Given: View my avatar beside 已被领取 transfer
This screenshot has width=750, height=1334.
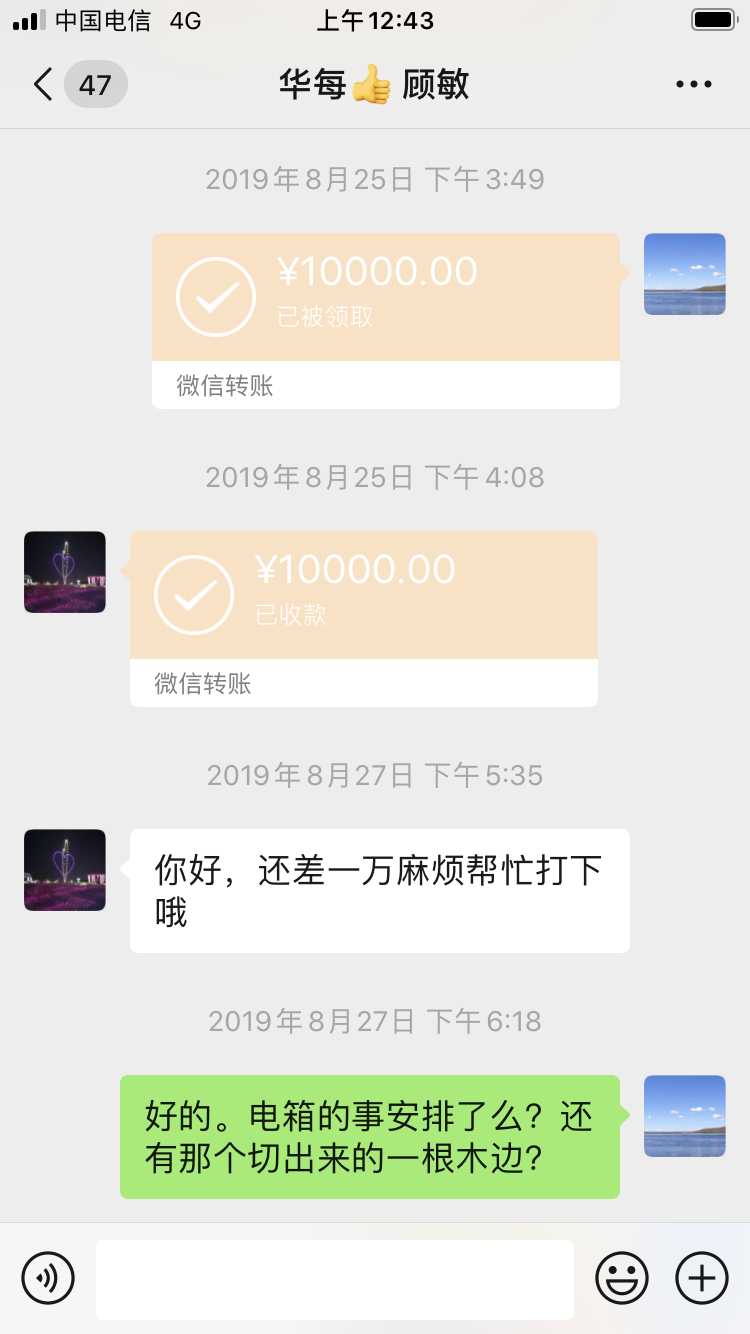Looking at the screenshot, I should 684,274.
